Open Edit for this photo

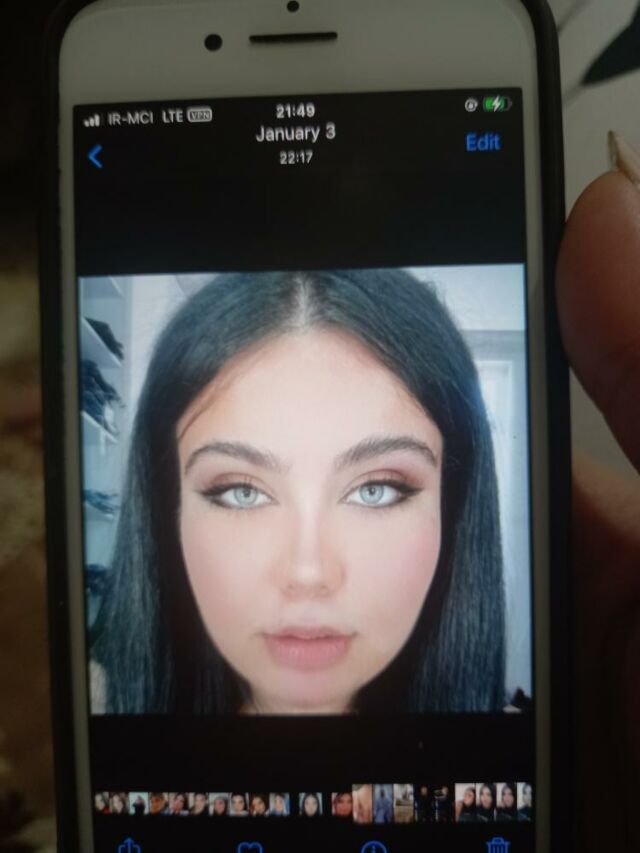coord(482,142)
